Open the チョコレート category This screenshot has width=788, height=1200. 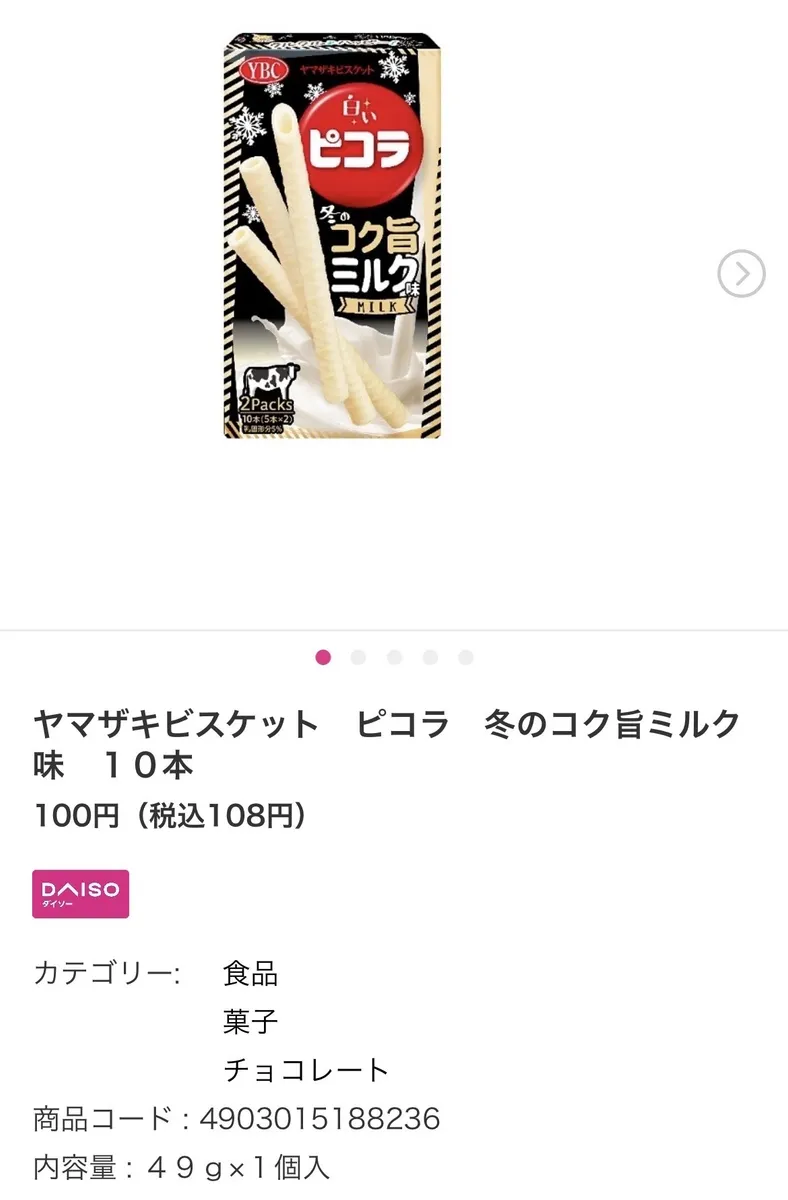305,1069
